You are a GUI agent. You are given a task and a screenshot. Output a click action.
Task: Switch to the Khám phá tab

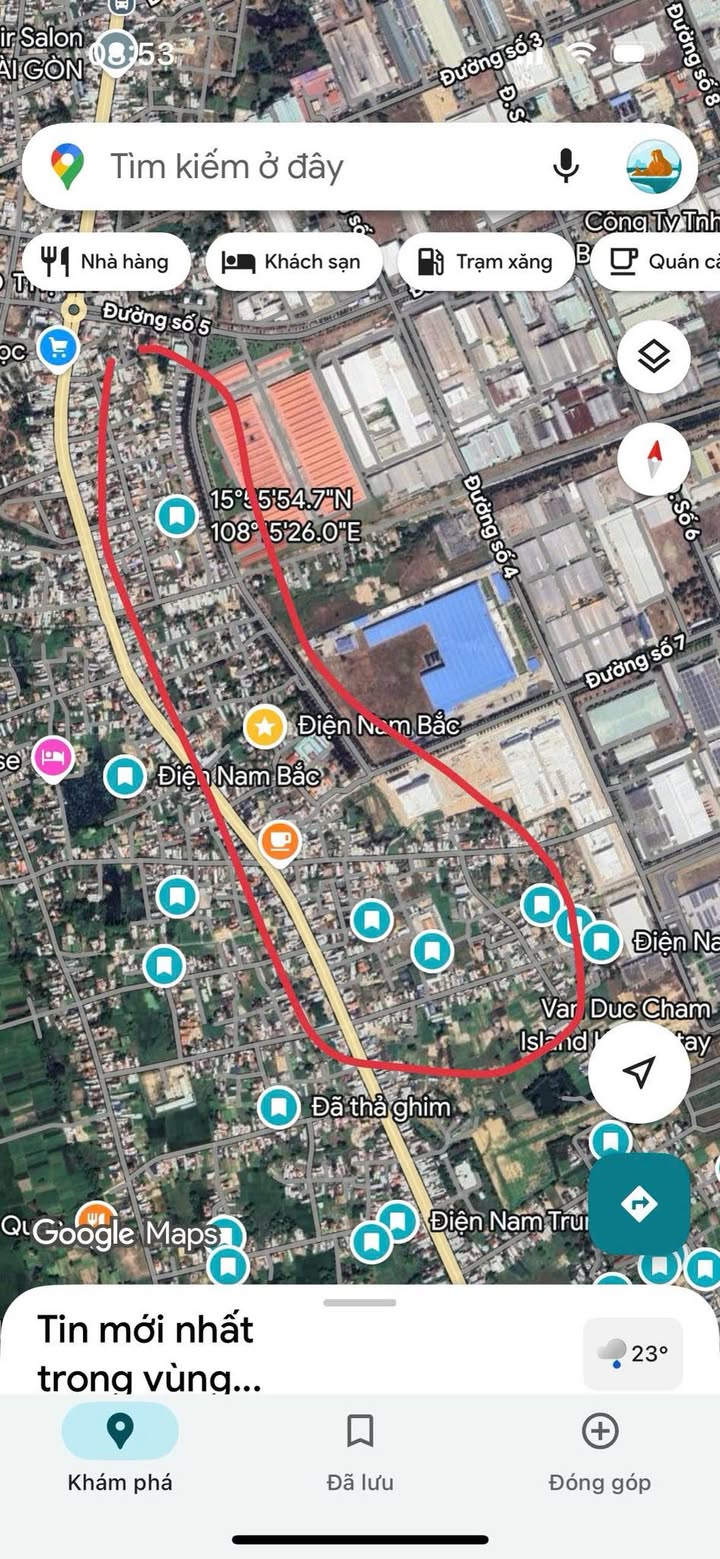[x=120, y=1448]
